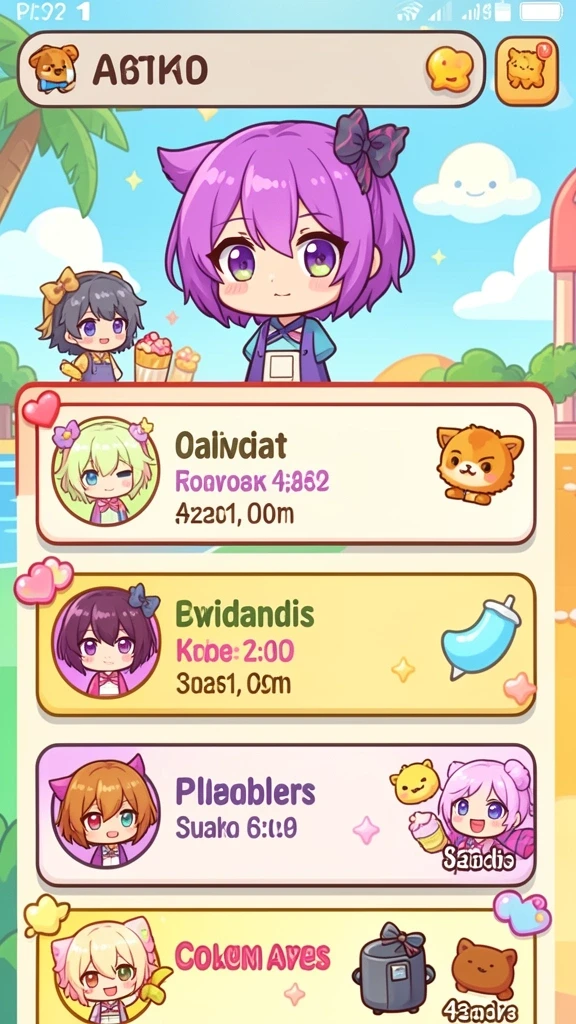Screen dimensions: 576x1024
Task: Open the ABTKO profile bar with bear avatar
Action: [x=251, y=69]
